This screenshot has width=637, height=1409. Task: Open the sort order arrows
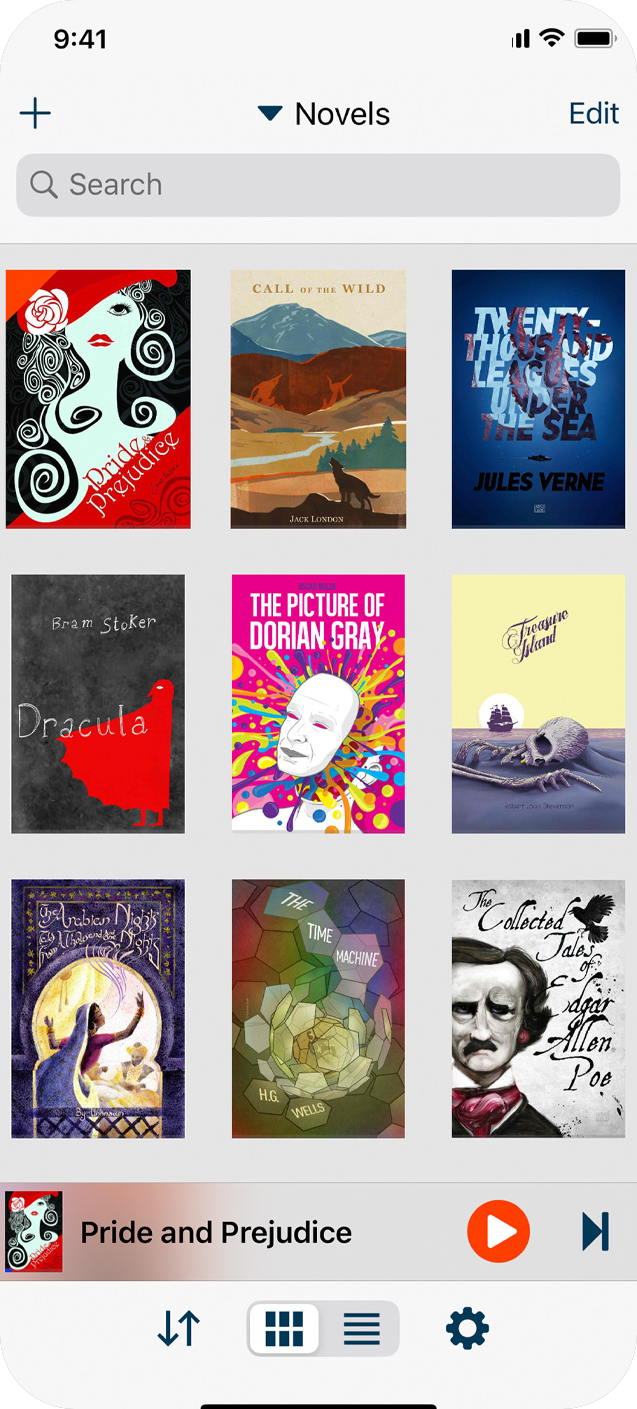(x=179, y=1329)
